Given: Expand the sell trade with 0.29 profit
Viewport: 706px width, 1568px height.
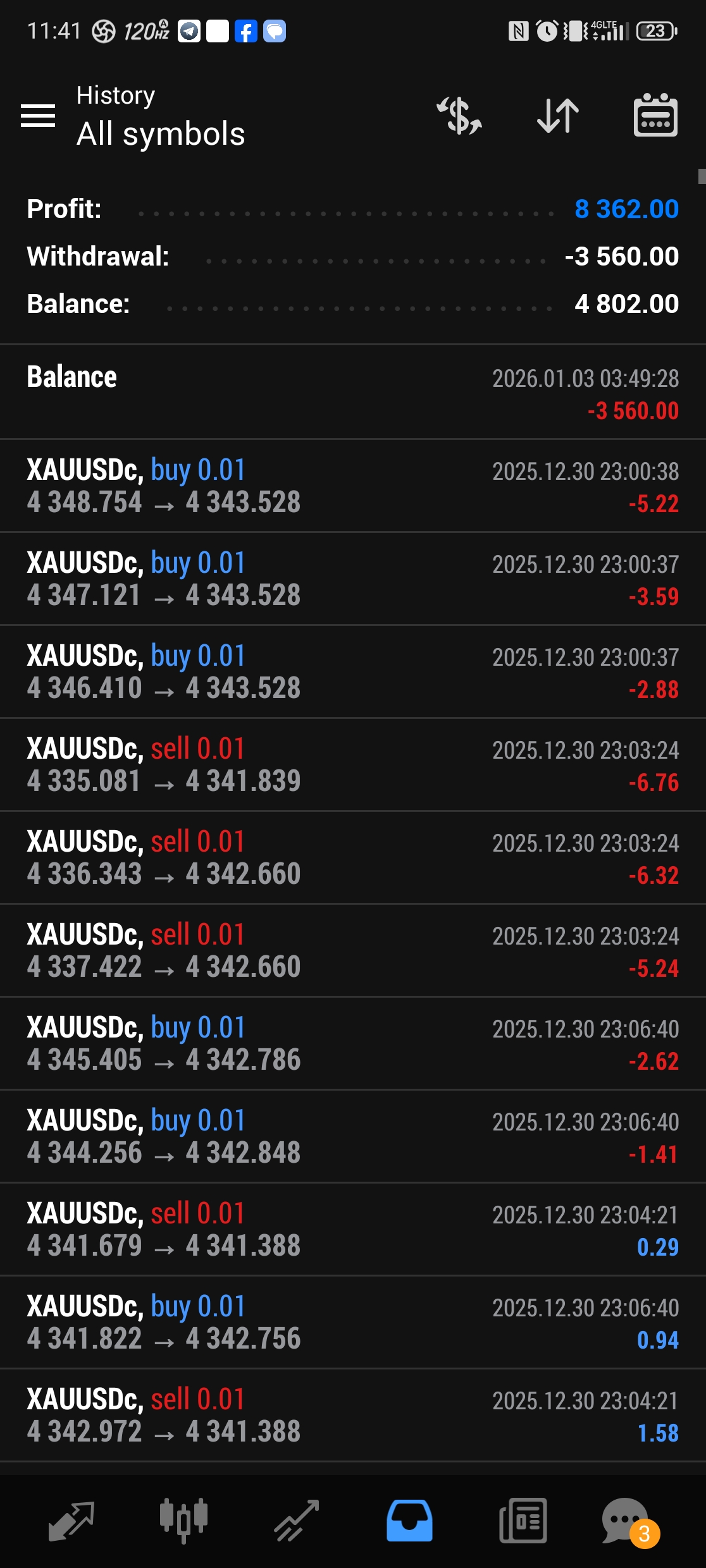Looking at the screenshot, I should click(x=353, y=1229).
